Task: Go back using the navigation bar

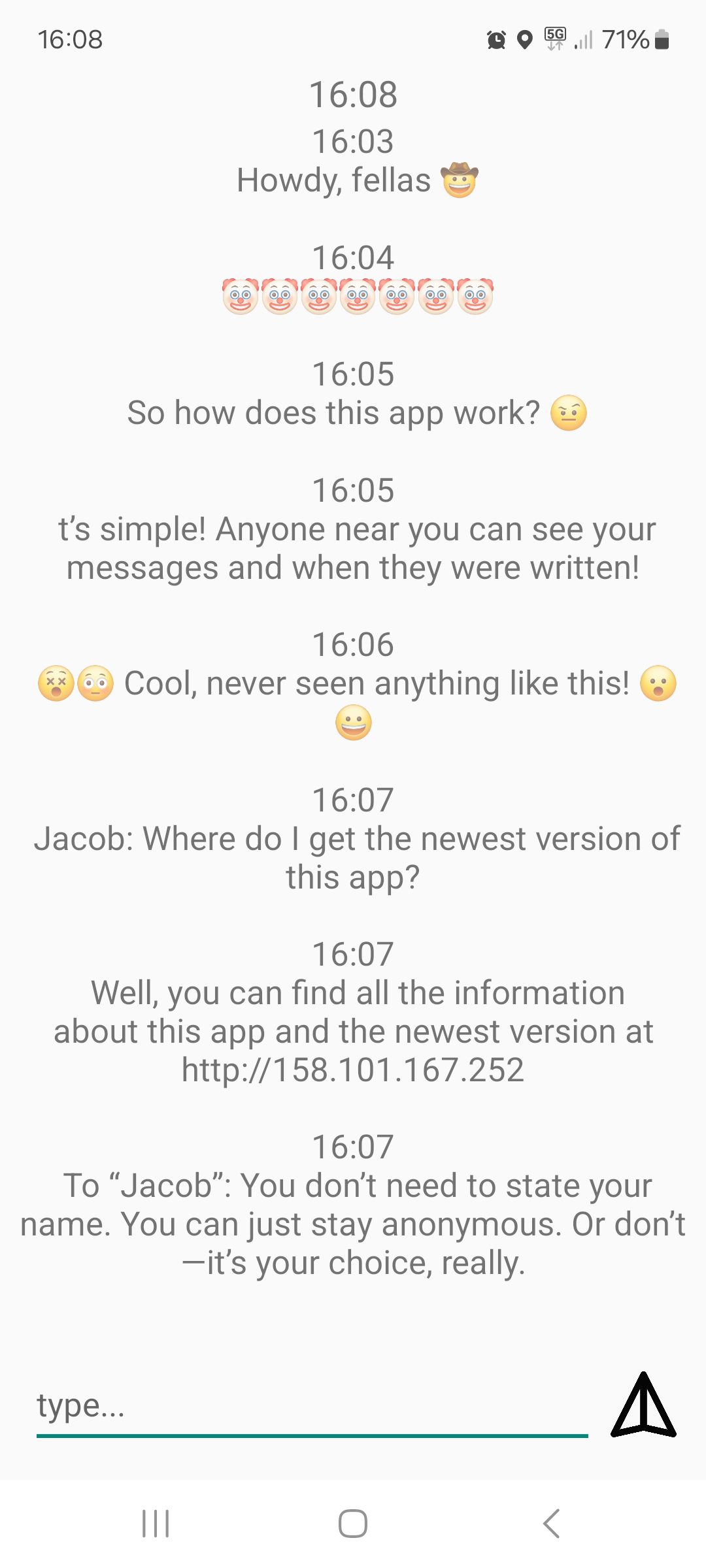Action: click(x=551, y=1524)
